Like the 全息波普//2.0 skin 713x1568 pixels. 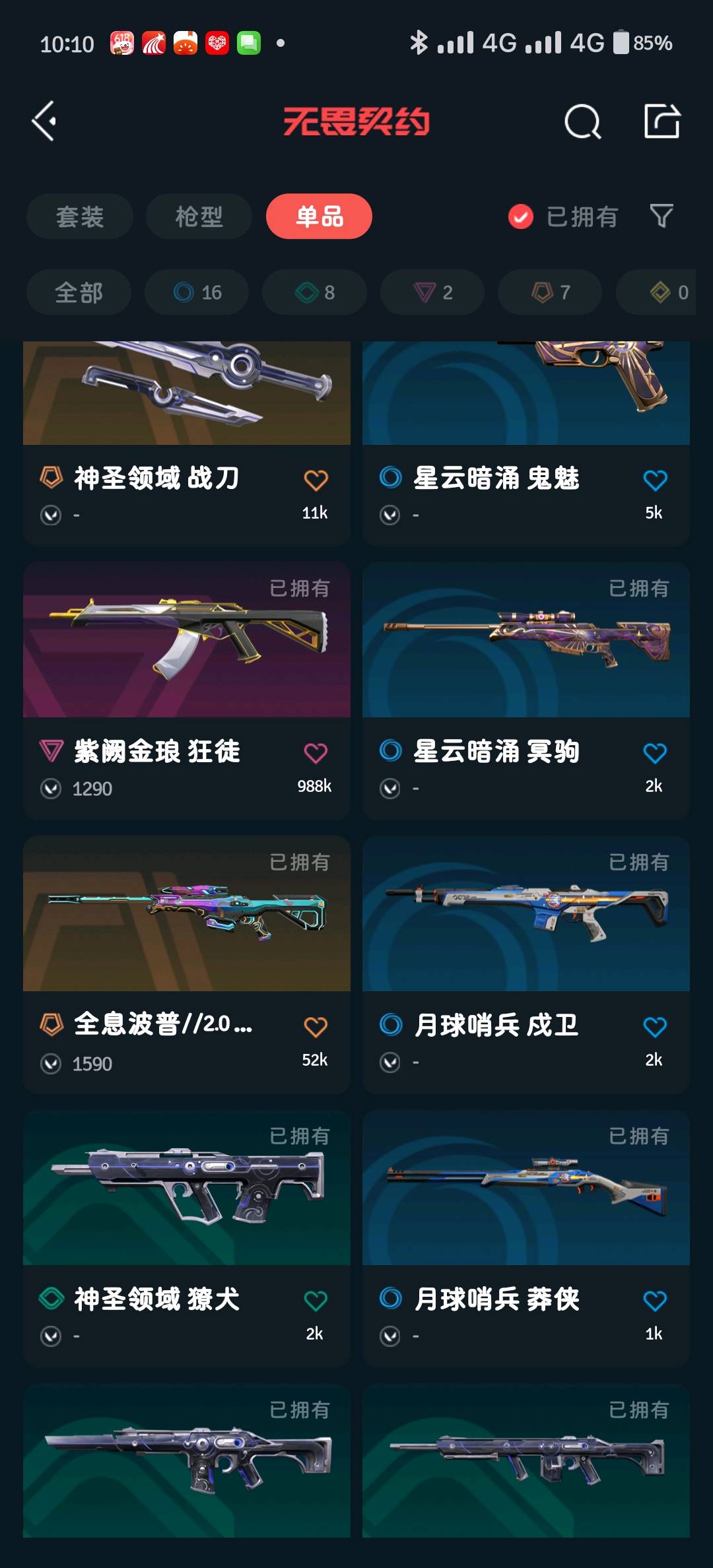pyautogui.click(x=316, y=1027)
